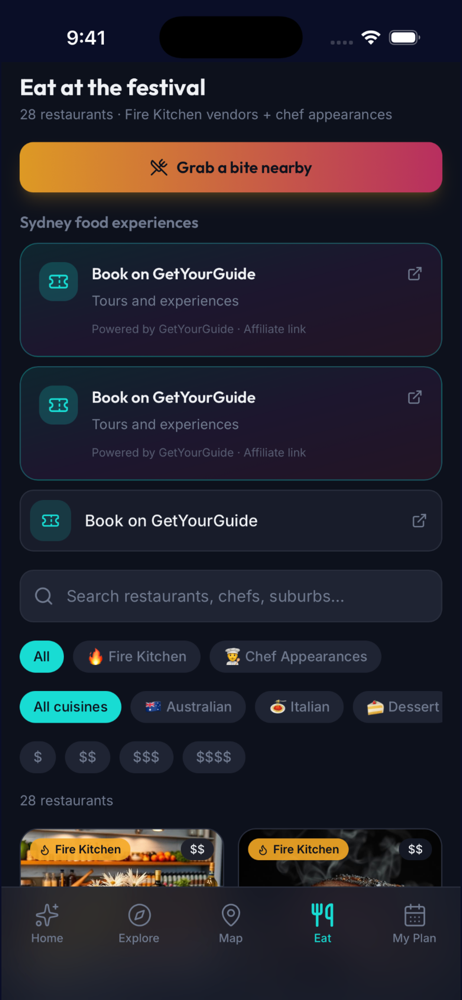Open the My Plan tab
The height and width of the screenshot is (1000, 462).
pos(415,923)
